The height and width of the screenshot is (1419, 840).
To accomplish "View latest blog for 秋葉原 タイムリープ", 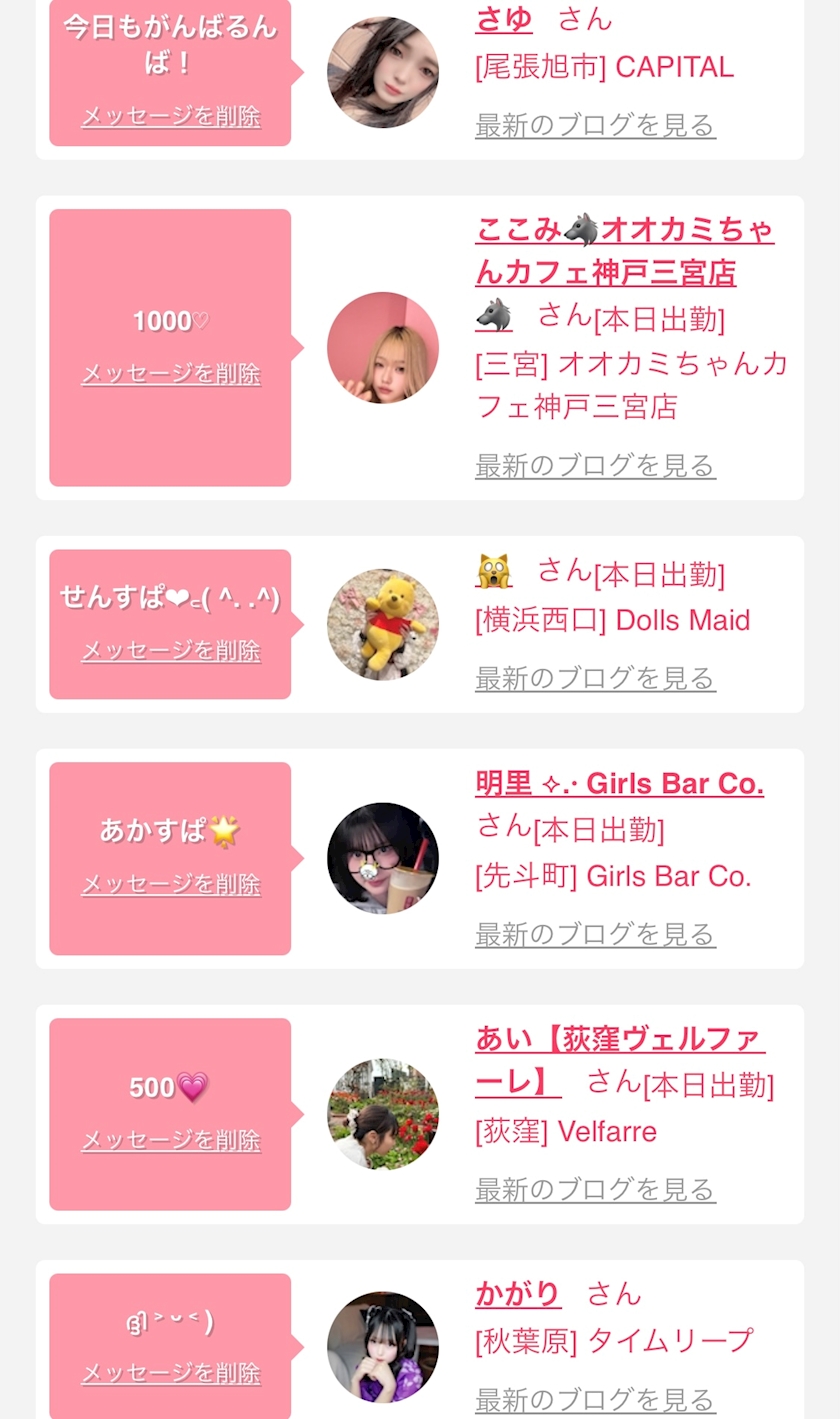I will (595, 1400).
